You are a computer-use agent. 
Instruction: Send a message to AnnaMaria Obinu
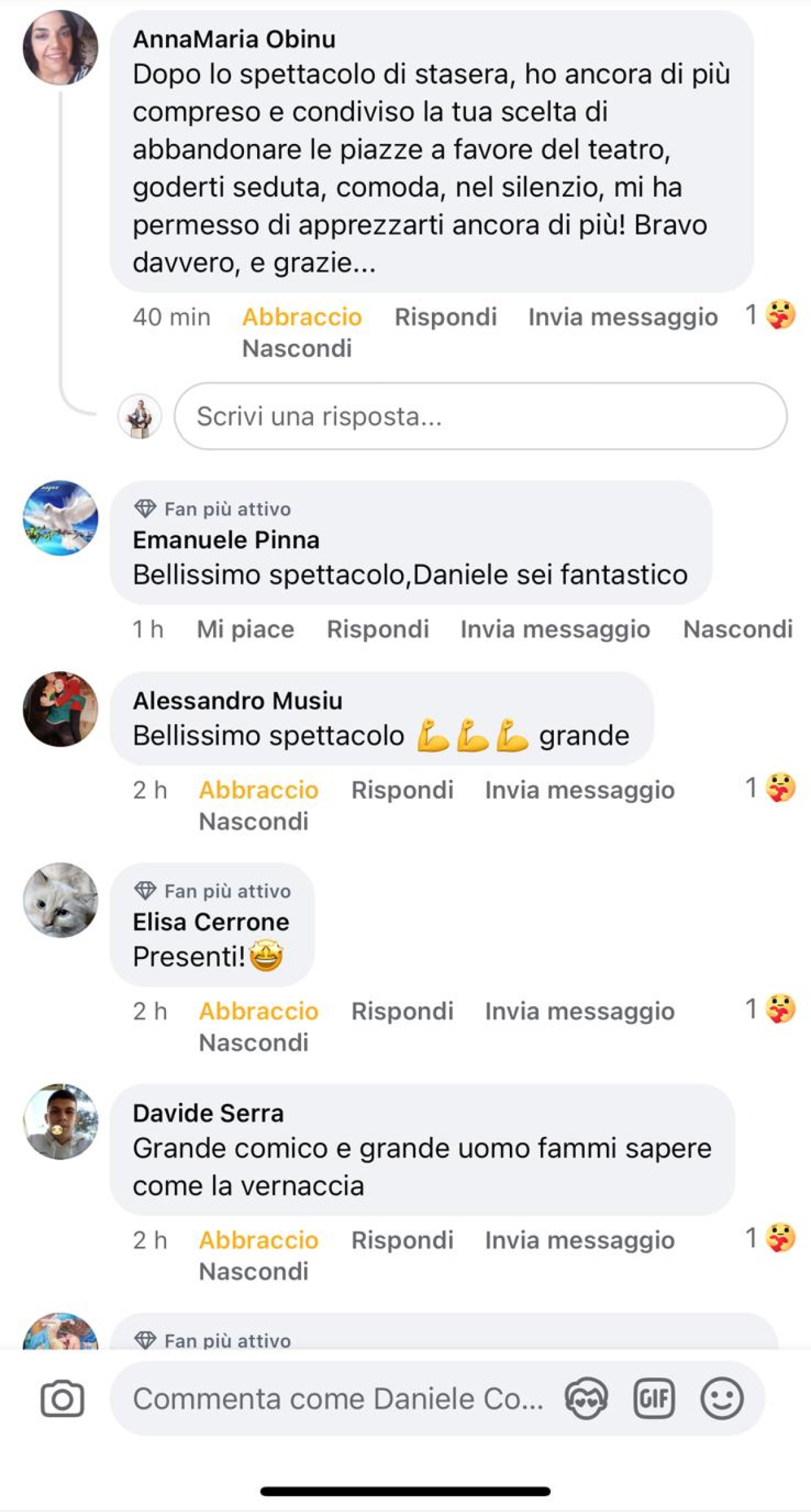tap(622, 317)
